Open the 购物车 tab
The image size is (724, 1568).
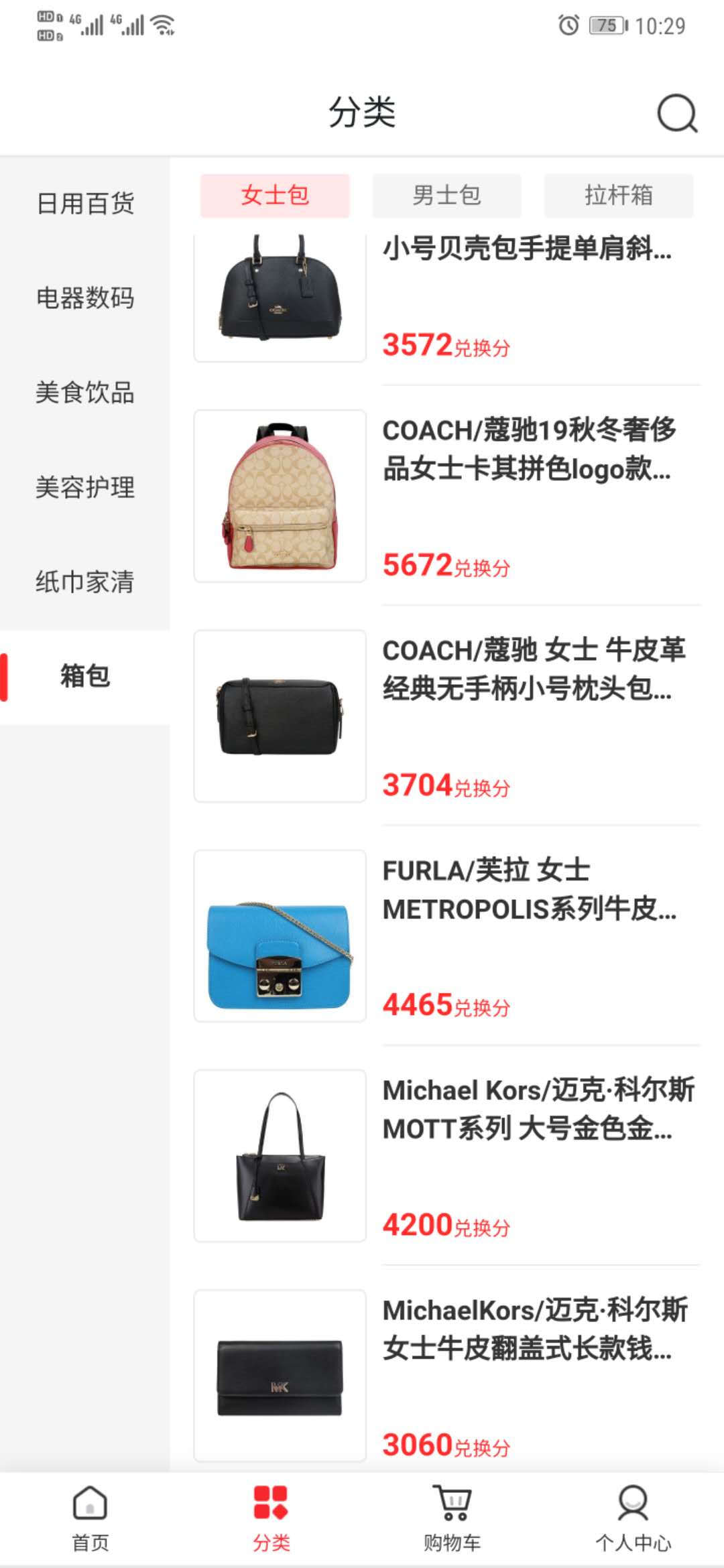(452, 1518)
